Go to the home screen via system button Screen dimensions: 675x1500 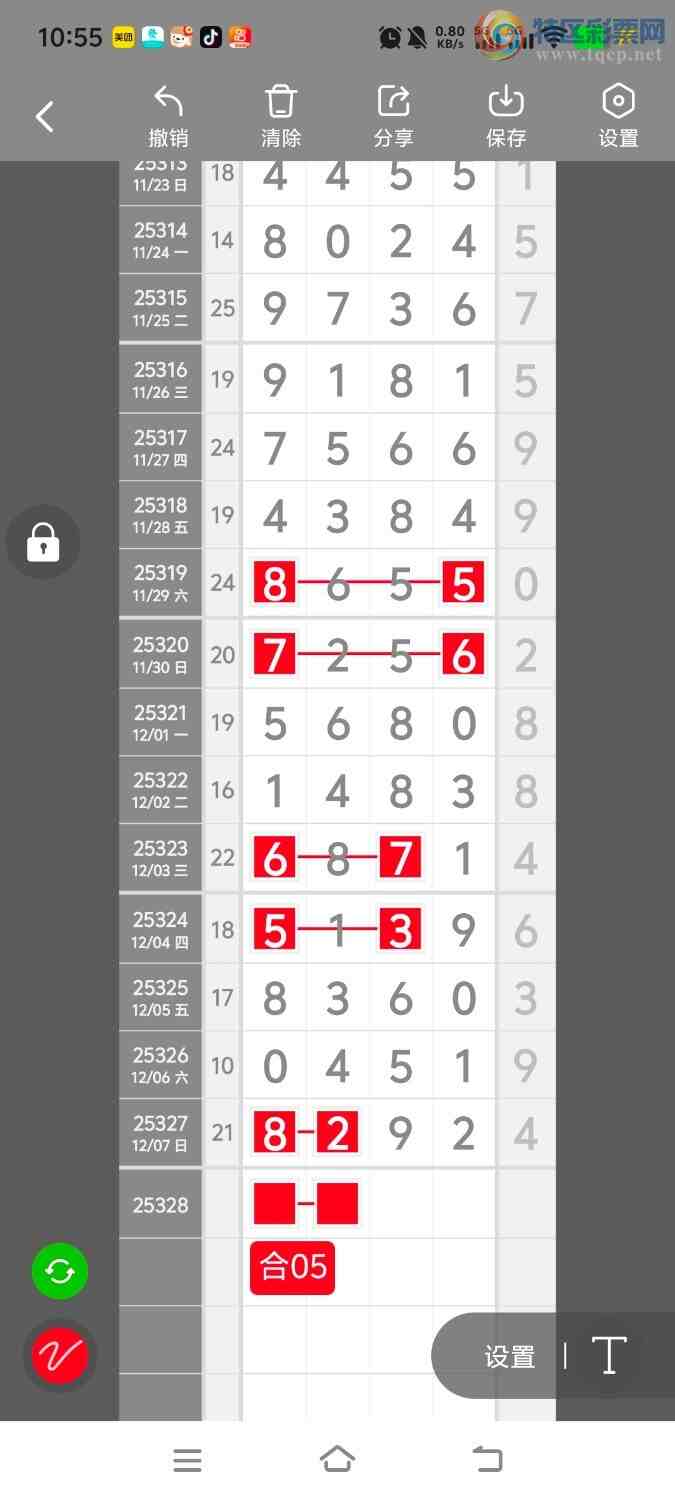click(x=337, y=1460)
